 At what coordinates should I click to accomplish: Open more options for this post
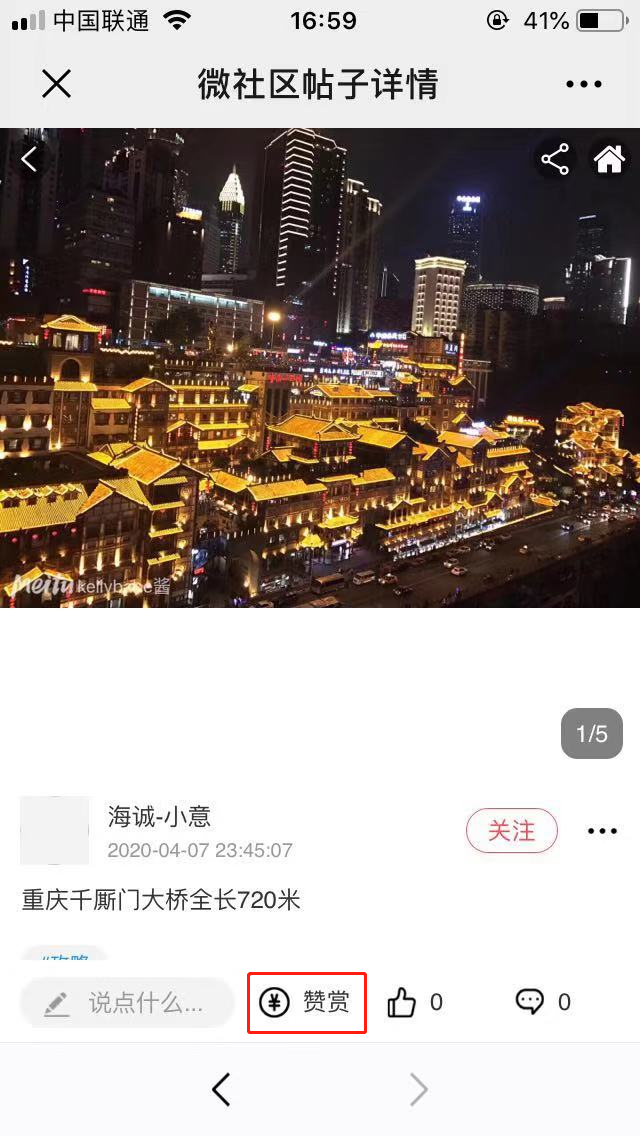click(x=602, y=830)
